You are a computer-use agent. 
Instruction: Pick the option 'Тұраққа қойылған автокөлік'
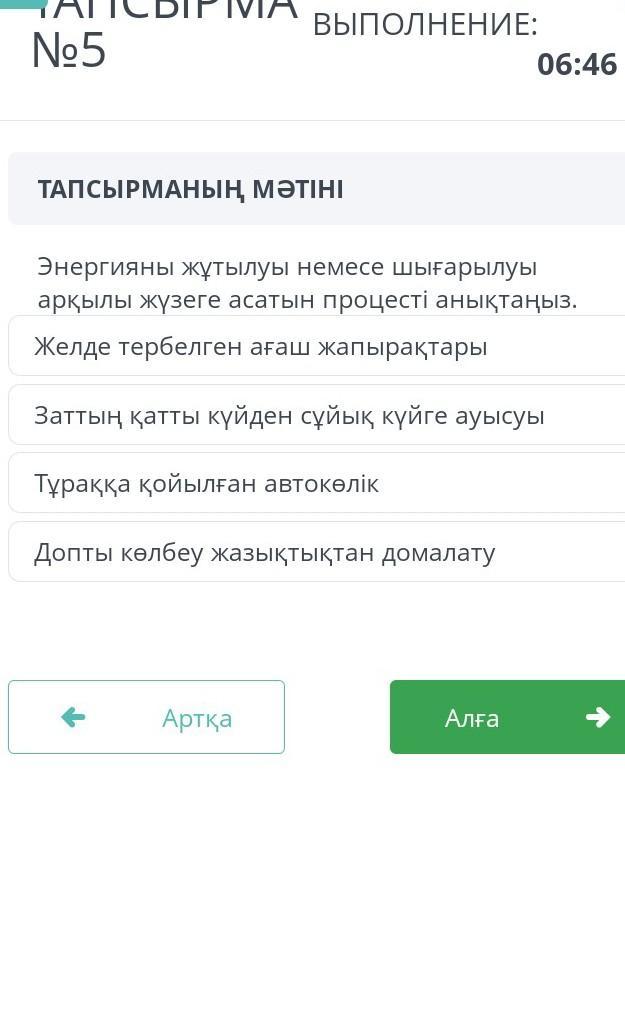(x=317, y=483)
